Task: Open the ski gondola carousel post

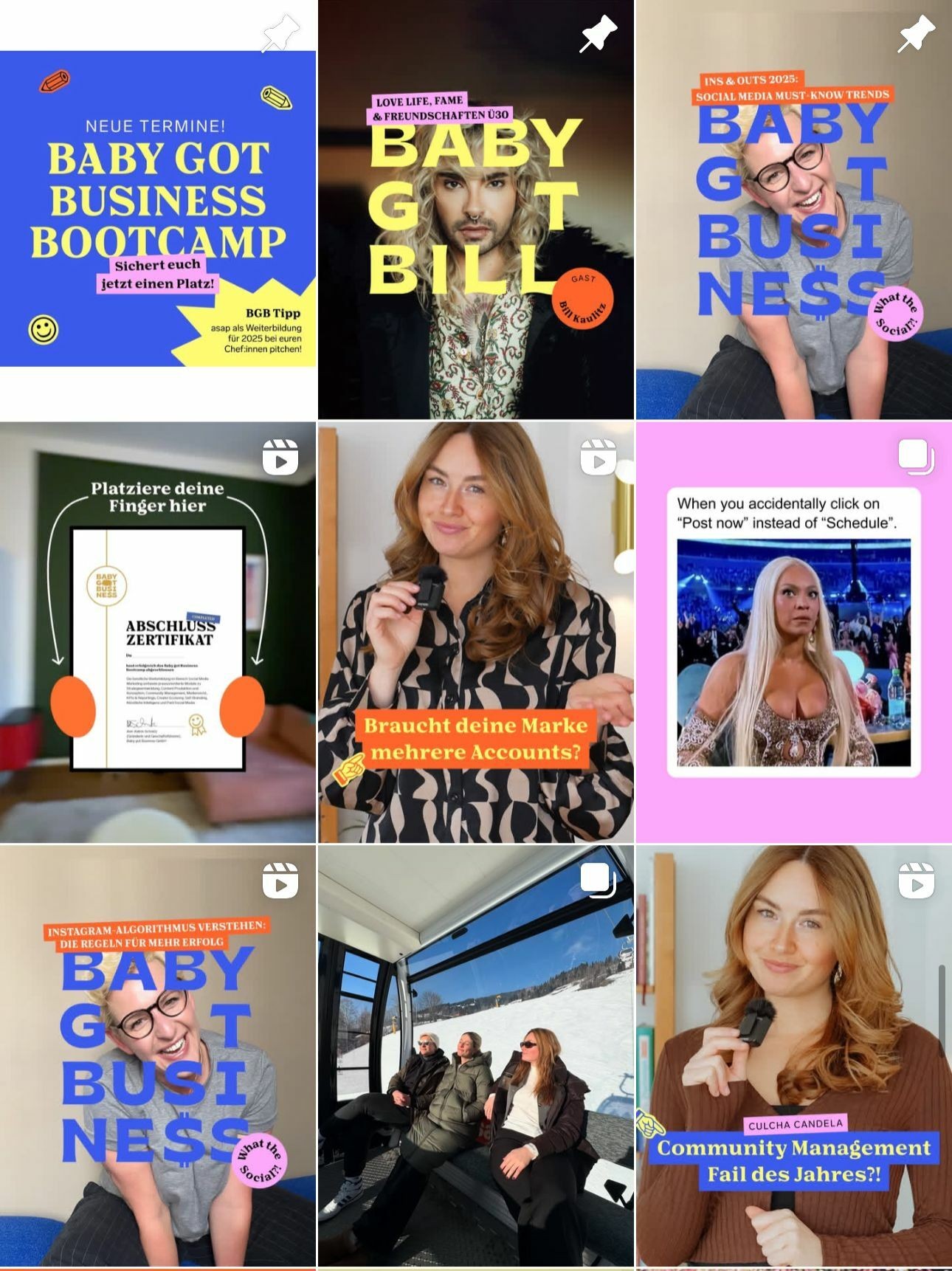Action: (475, 1055)
